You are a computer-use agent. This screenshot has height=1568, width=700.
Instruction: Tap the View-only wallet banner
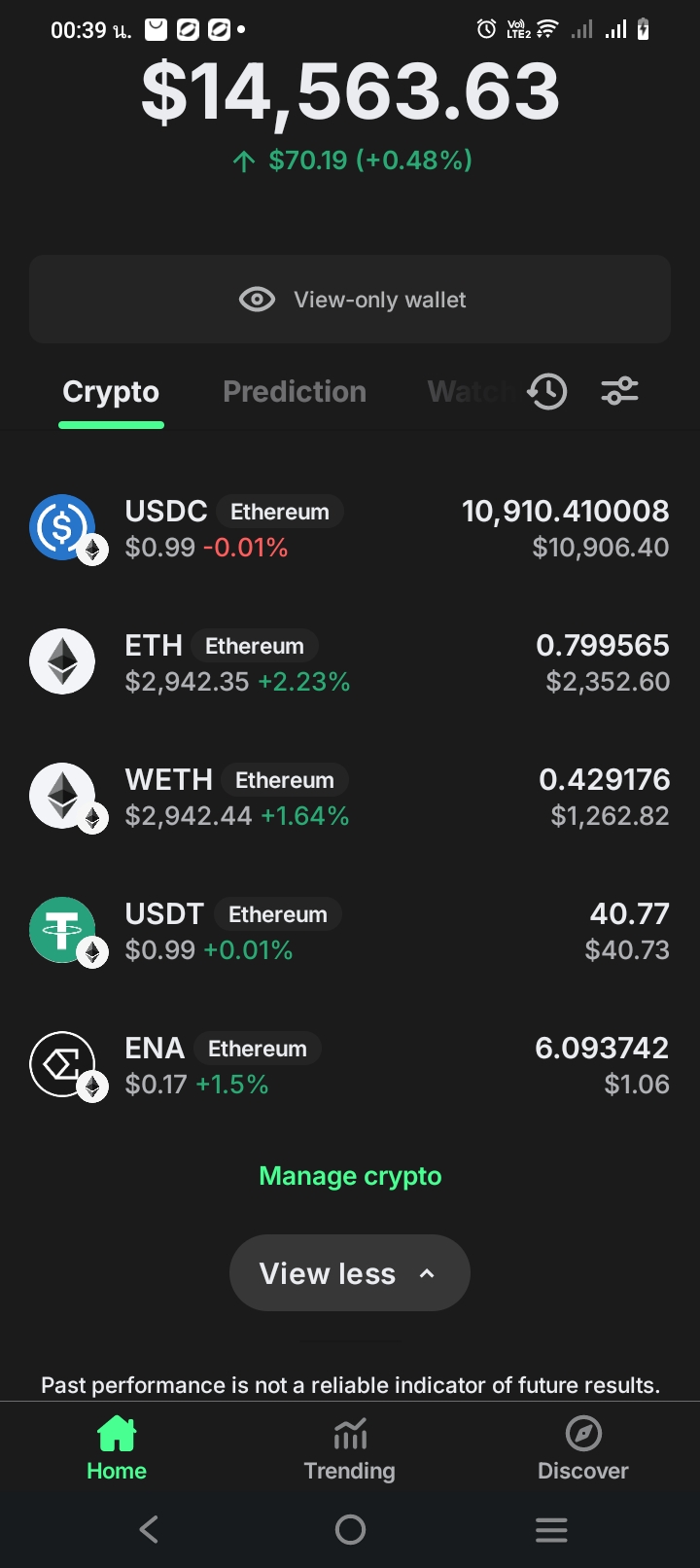pyautogui.click(x=350, y=300)
